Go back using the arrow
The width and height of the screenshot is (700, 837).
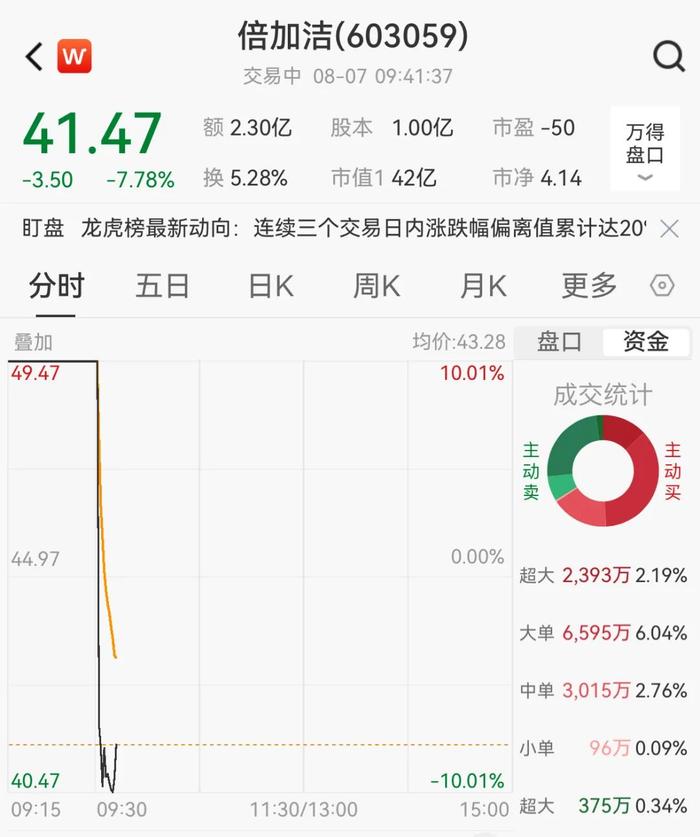[34, 57]
